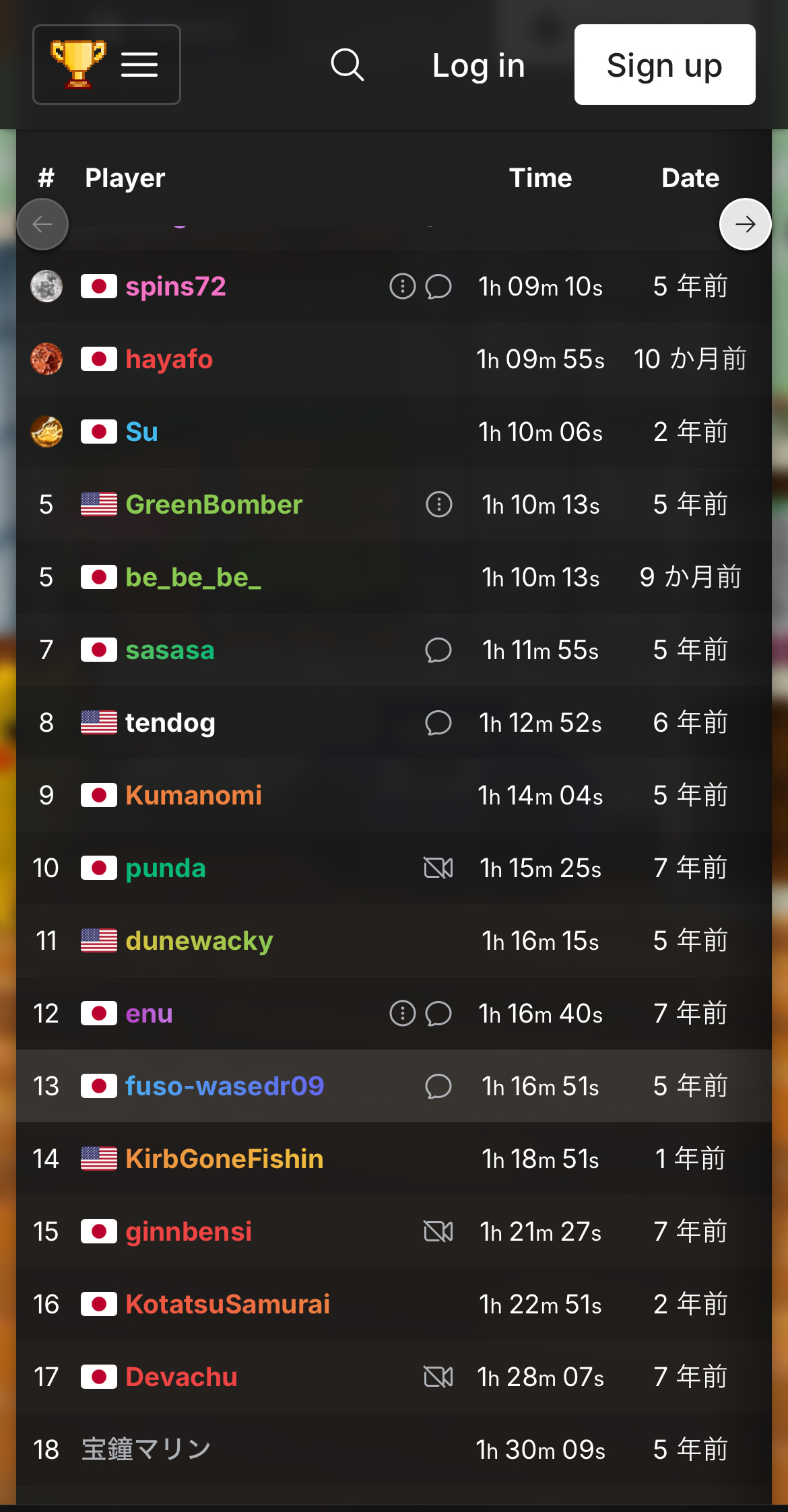The width and height of the screenshot is (788, 1512).
Task: View the comment icon on spins72's run
Action: (x=438, y=287)
